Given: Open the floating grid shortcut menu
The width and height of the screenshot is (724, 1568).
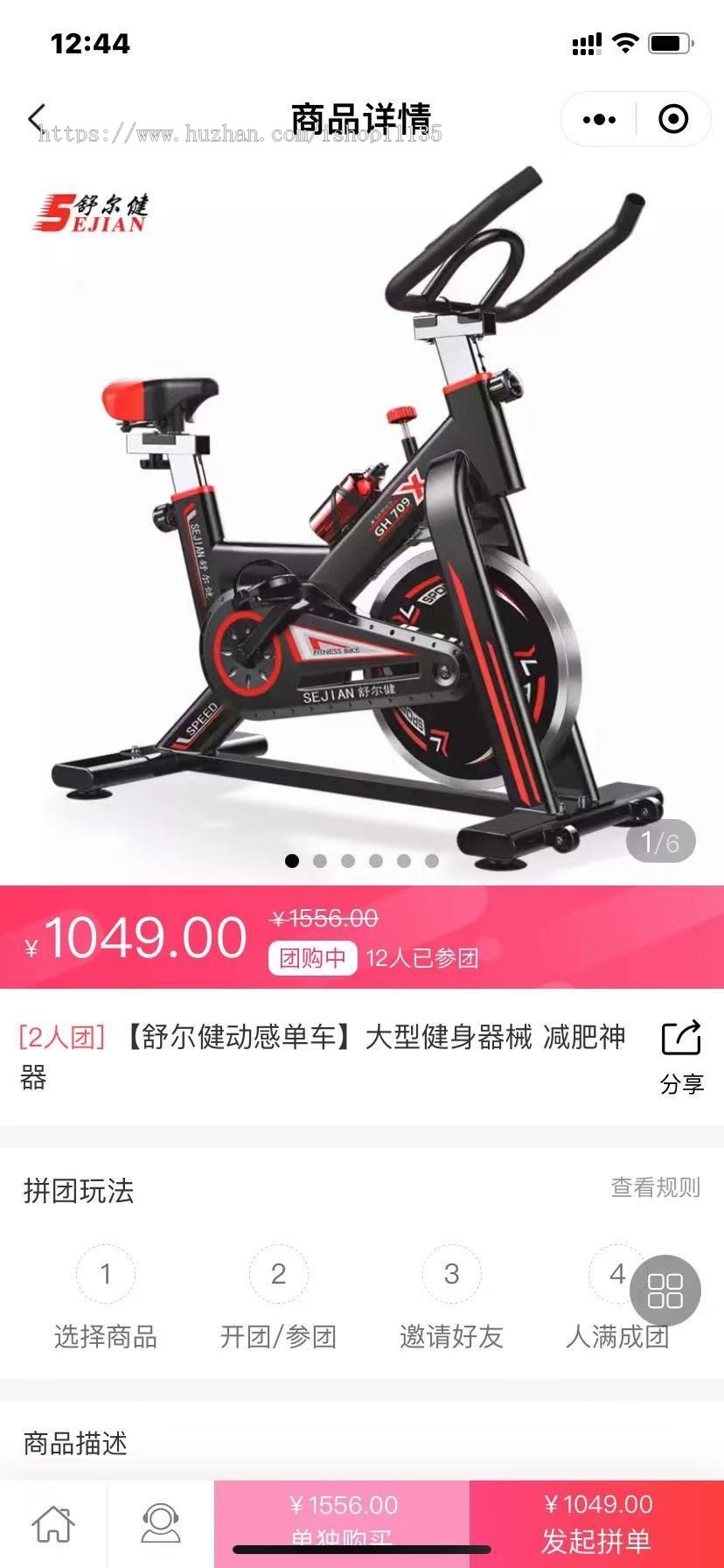Looking at the screenshot, I should click(x=665, y=1291).
